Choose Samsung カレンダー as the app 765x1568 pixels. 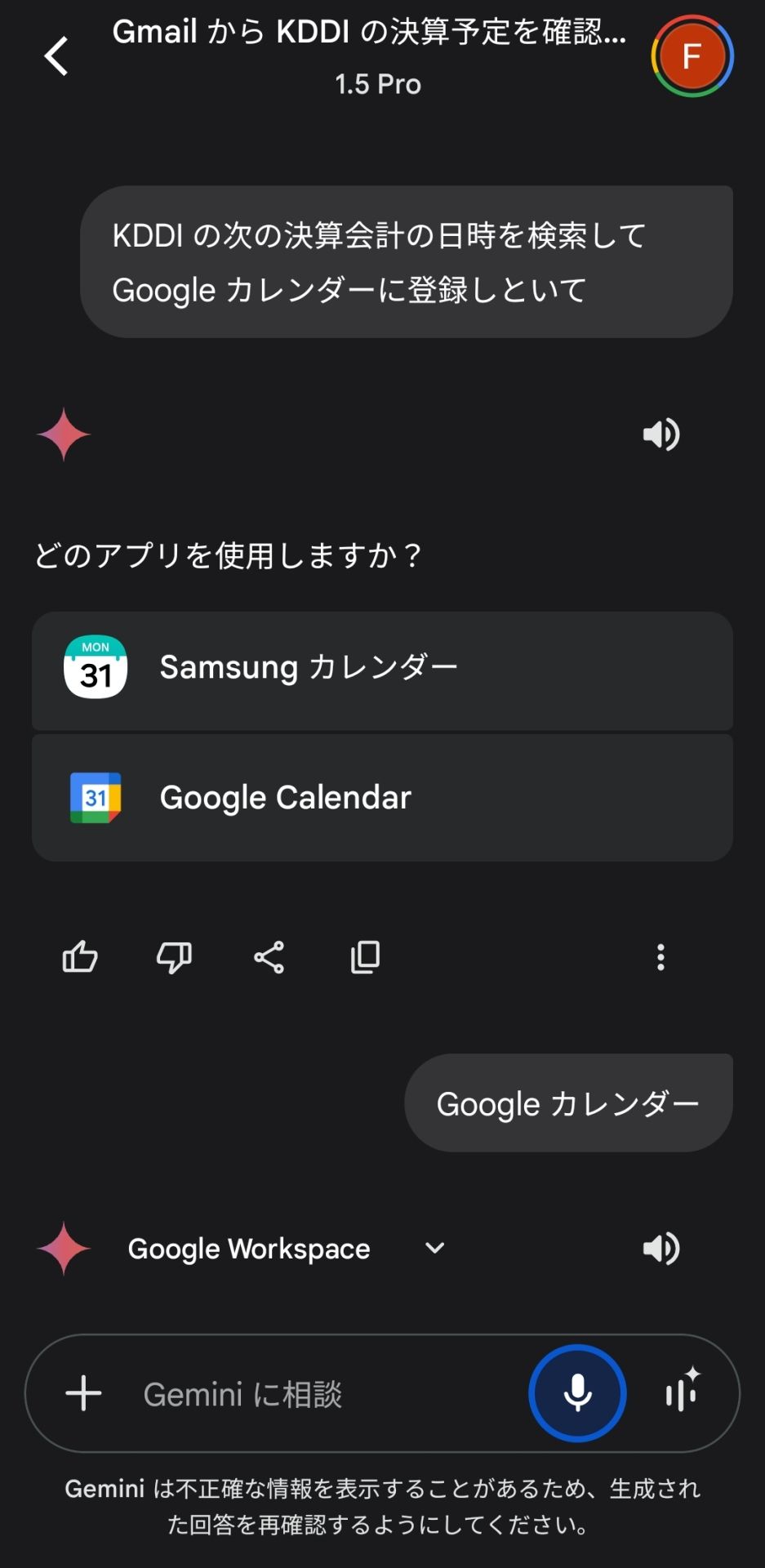tap(382, 670)
